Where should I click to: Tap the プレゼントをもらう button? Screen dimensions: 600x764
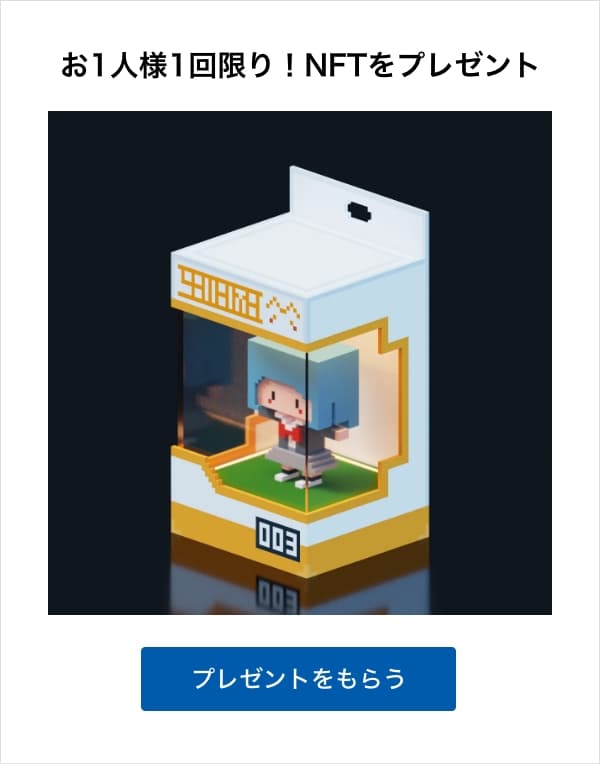pos(298,679)
